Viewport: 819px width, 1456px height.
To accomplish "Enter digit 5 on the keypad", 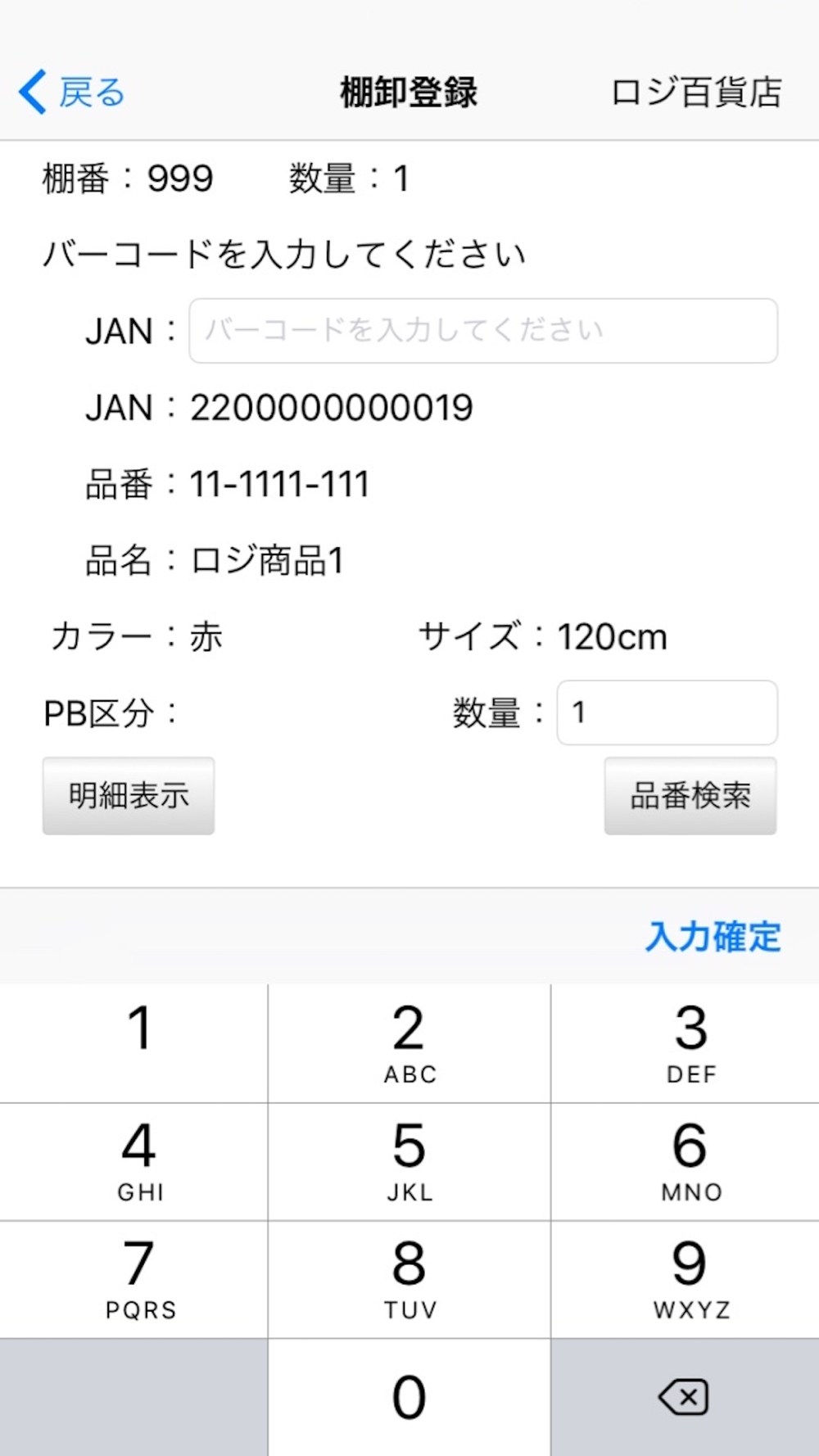I will tap(409, 1161).
